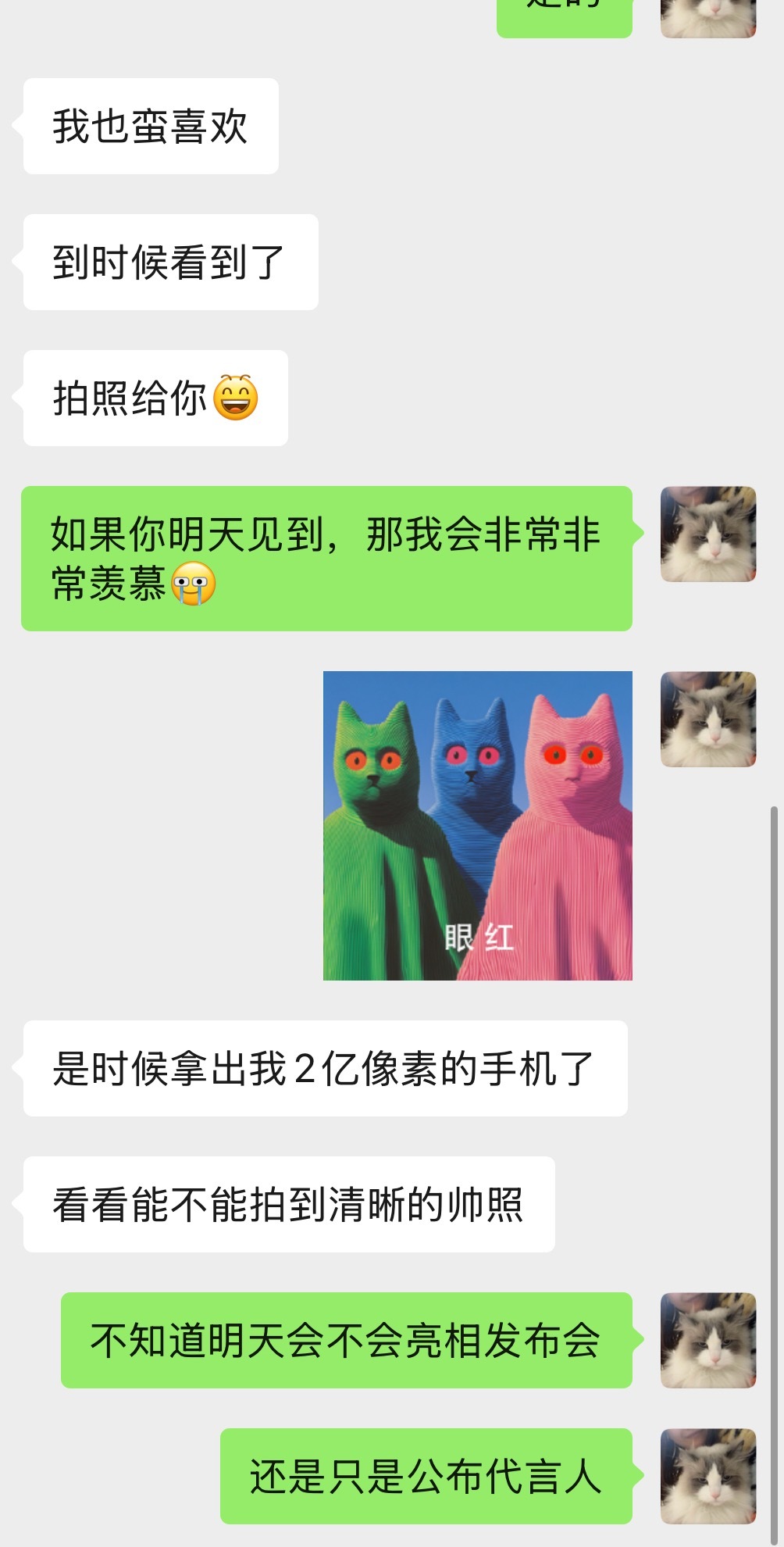
Task: Tap the avatar beside the topmost green bubble
Action: [709, 17]
